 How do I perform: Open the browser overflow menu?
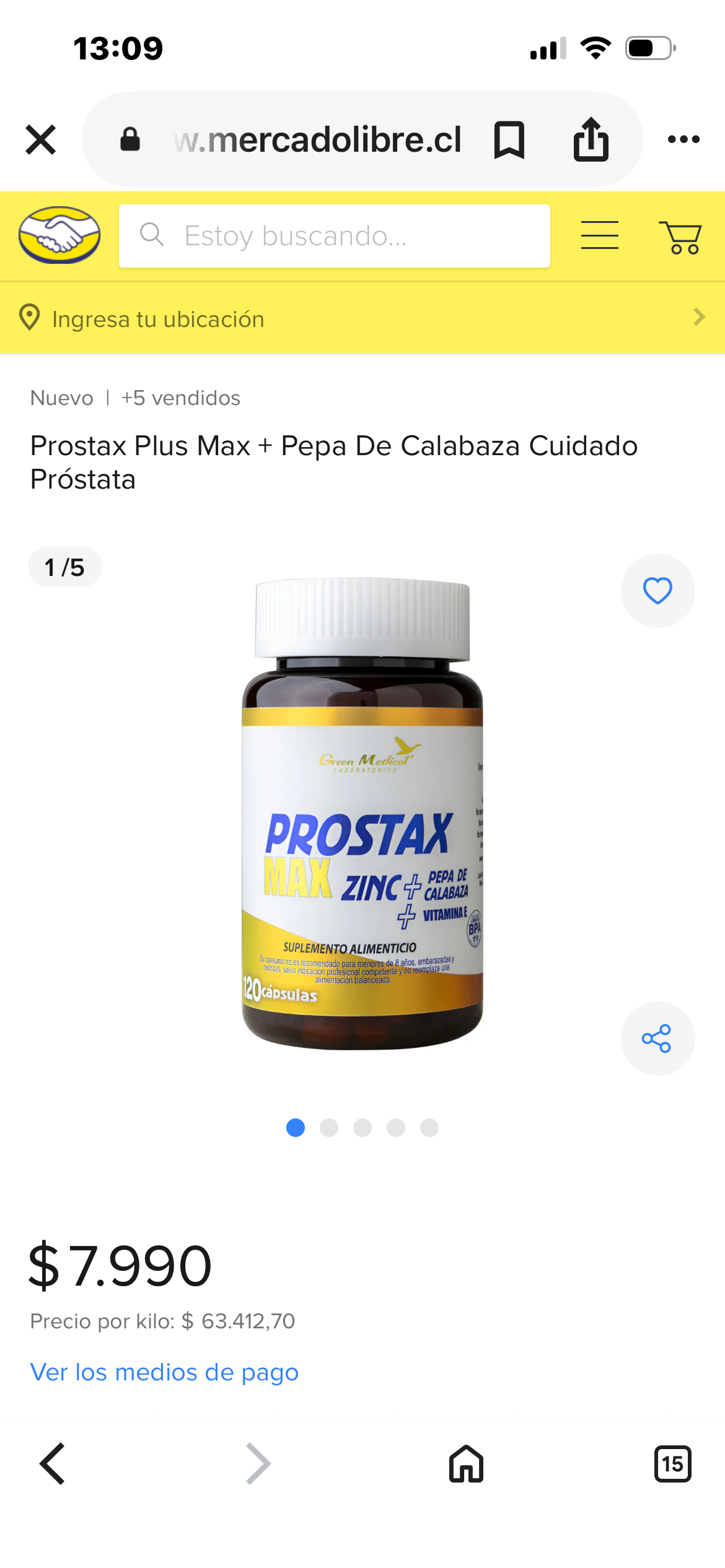[x=683, y=140]
